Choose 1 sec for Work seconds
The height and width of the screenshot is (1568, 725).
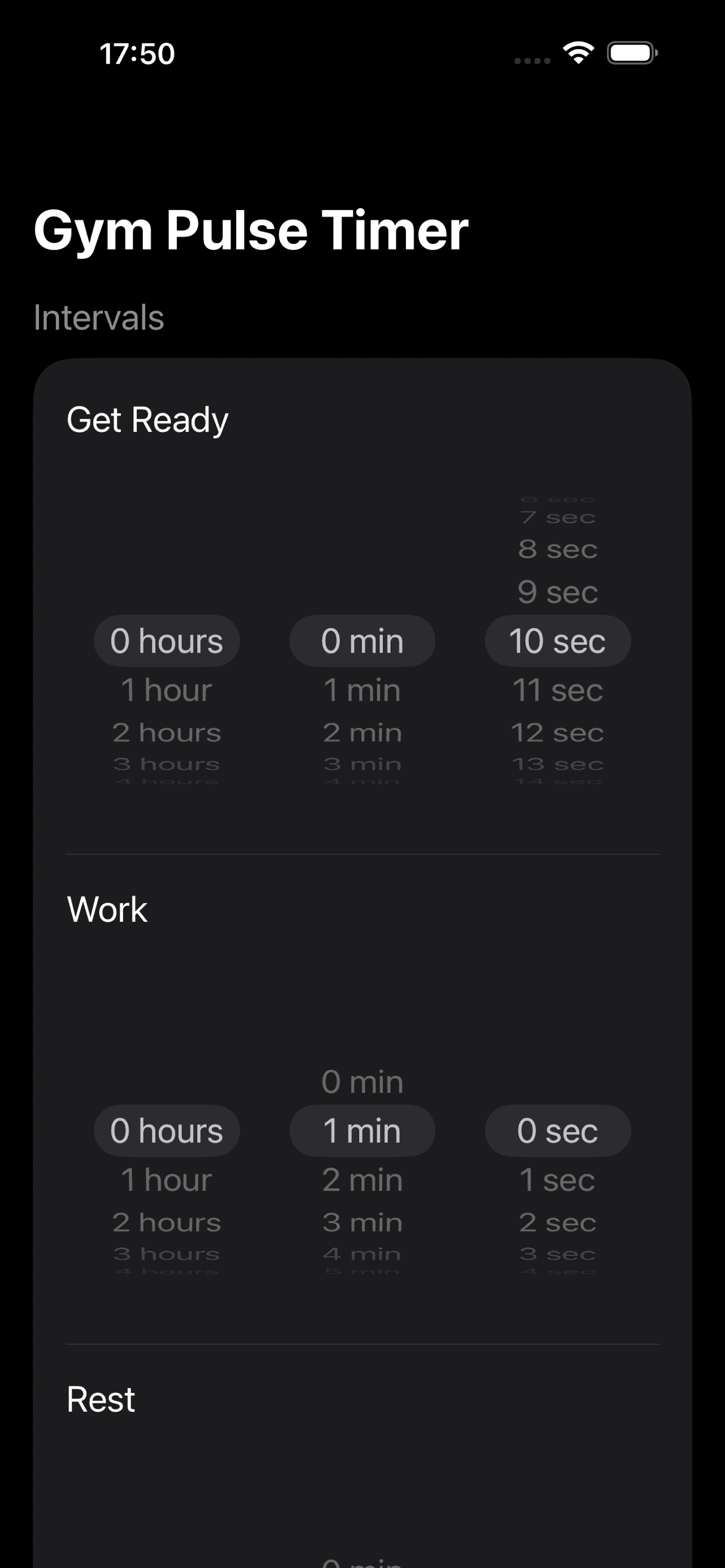coord(557,1179)
